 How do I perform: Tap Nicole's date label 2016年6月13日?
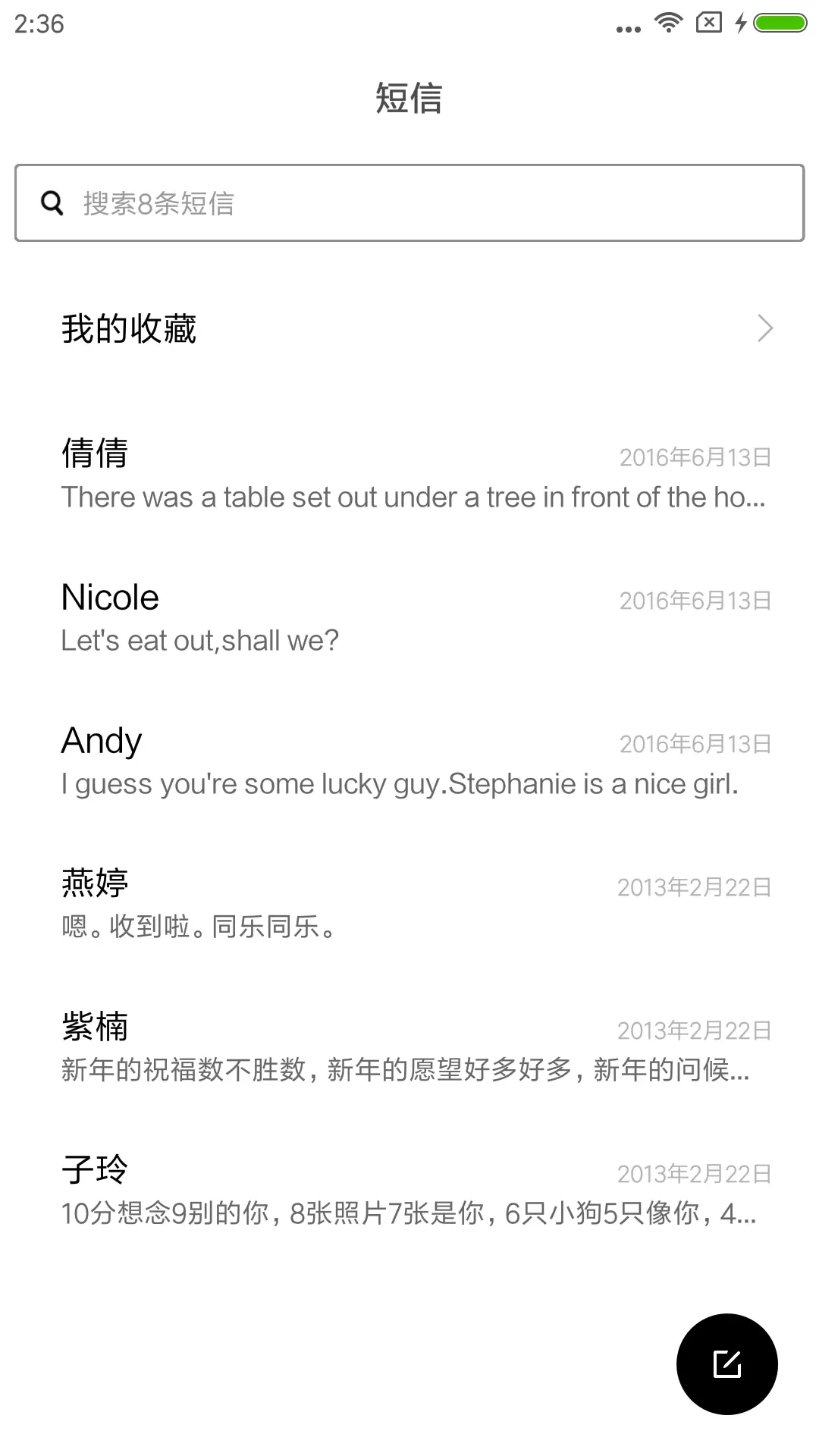click(x=694, y=600)
